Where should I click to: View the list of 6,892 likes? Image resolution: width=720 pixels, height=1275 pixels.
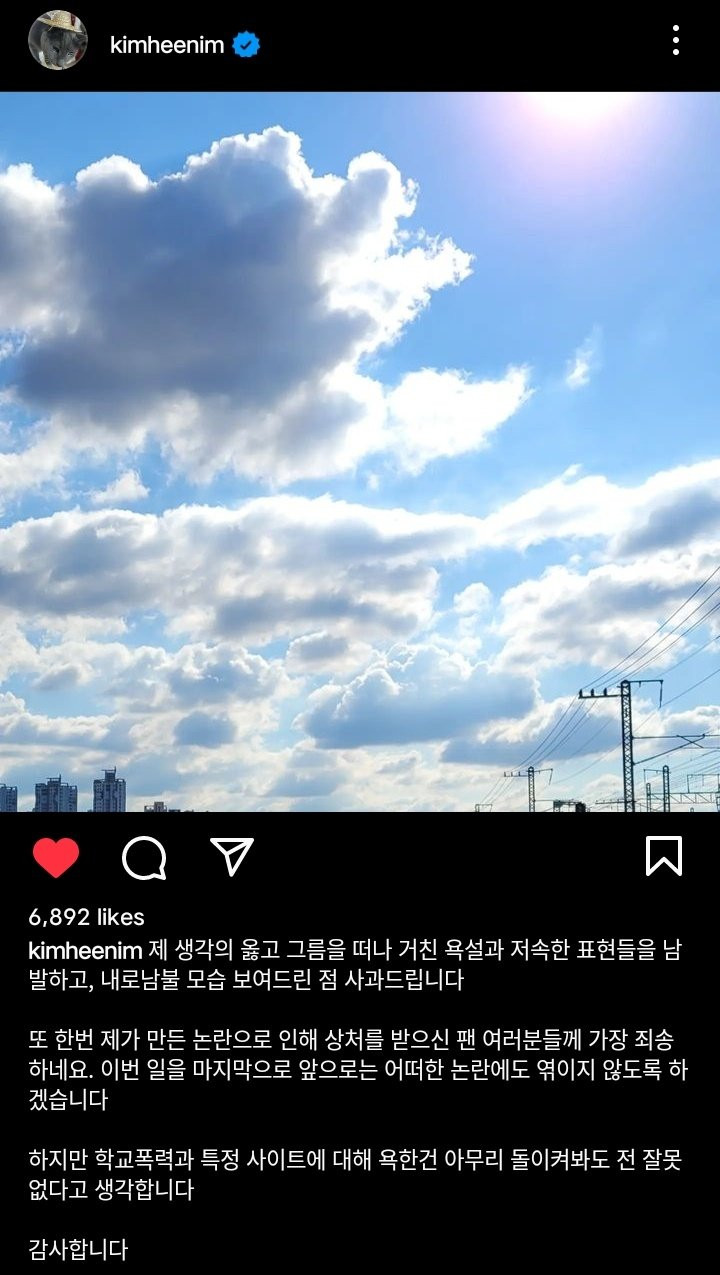point(87,917)
